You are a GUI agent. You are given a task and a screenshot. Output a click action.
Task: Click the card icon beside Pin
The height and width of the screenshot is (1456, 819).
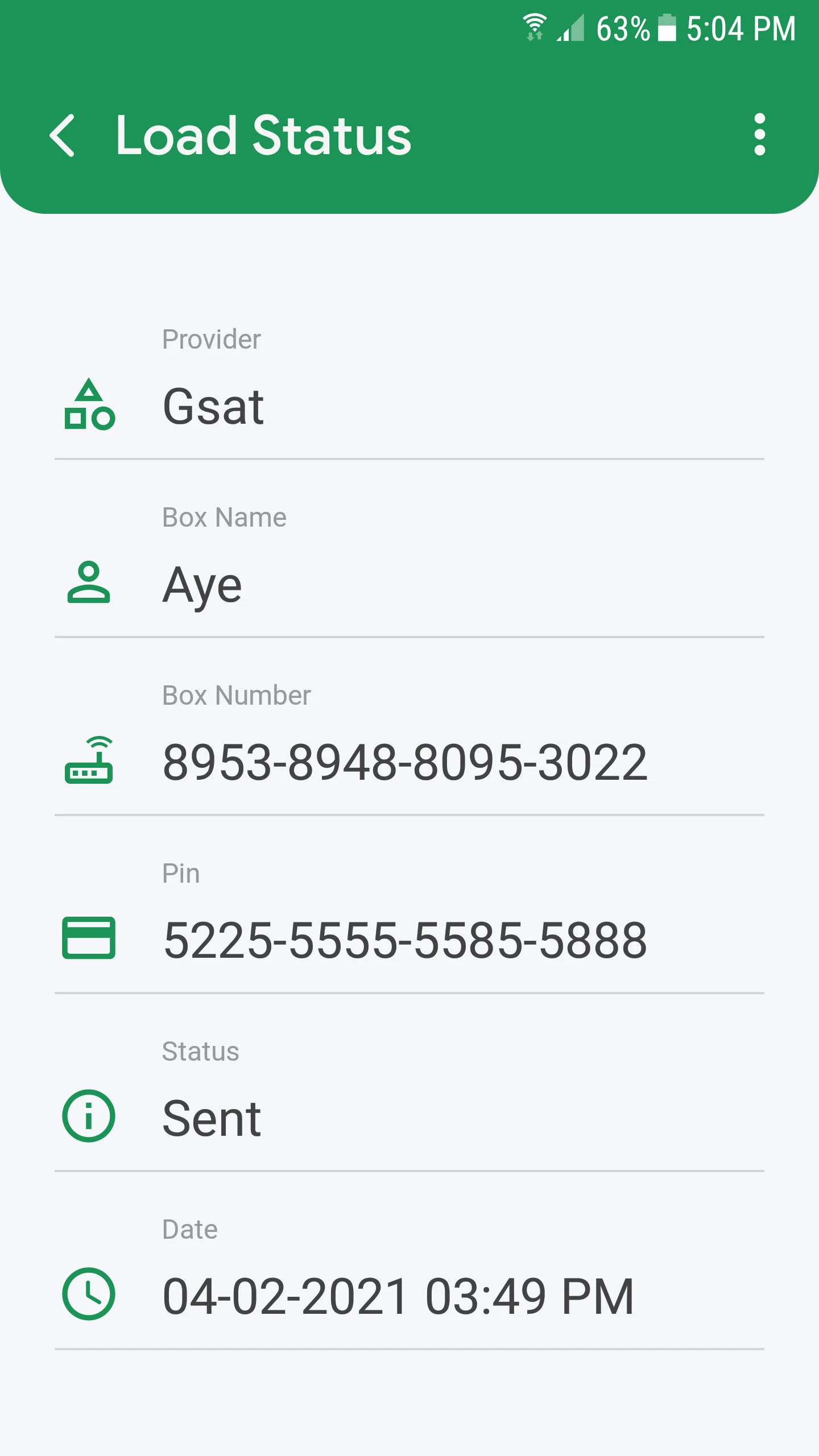click(x=89, y=939)
